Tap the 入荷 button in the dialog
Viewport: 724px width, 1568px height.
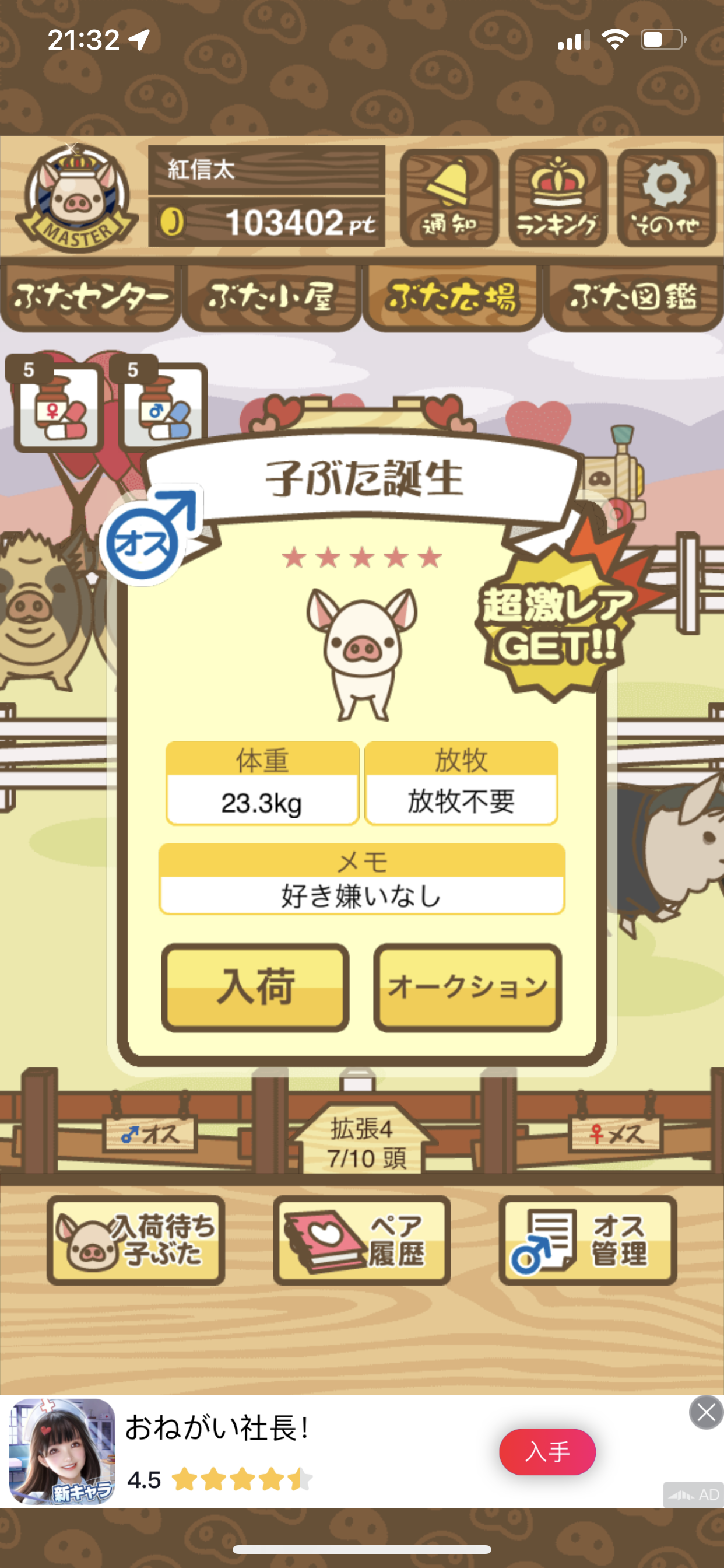[255, 988]
